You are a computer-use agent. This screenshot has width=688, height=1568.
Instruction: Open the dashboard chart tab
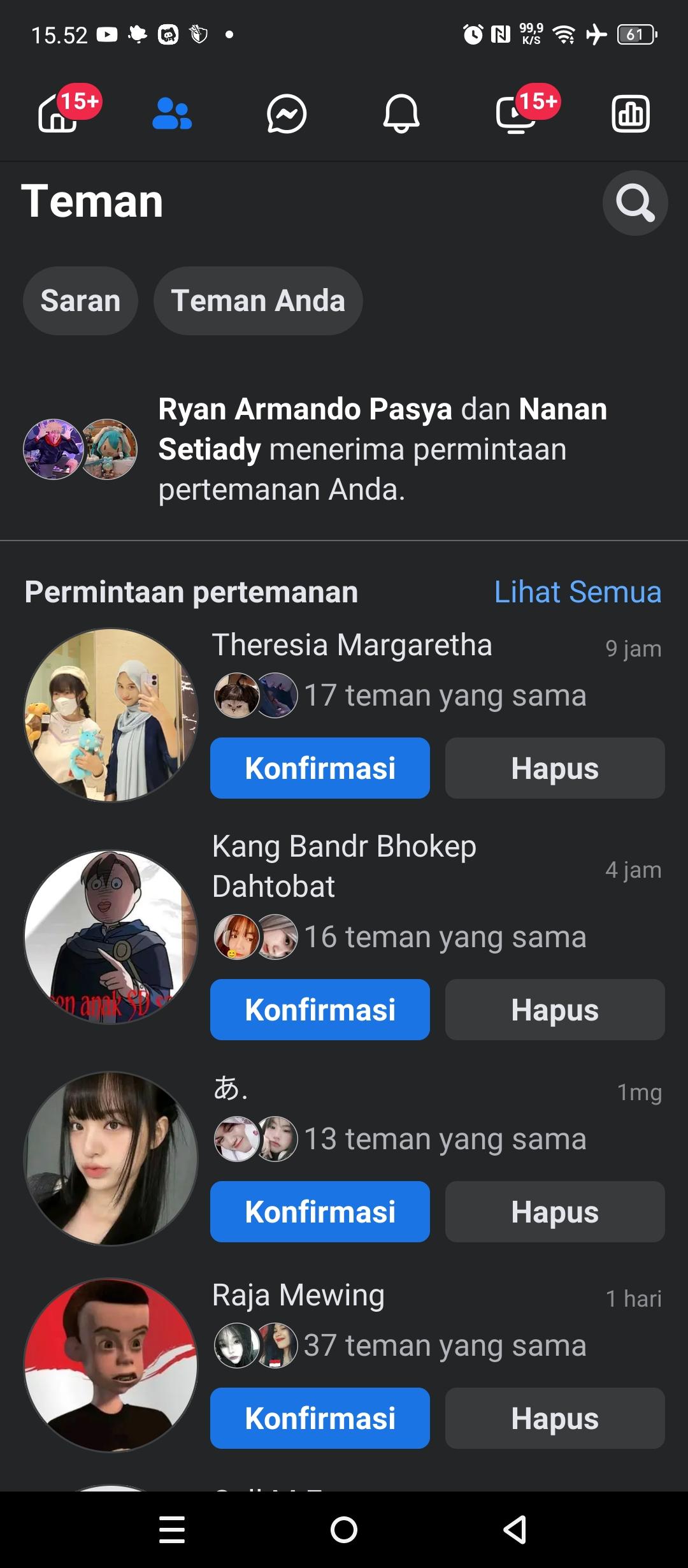click(x=631, y=115)
